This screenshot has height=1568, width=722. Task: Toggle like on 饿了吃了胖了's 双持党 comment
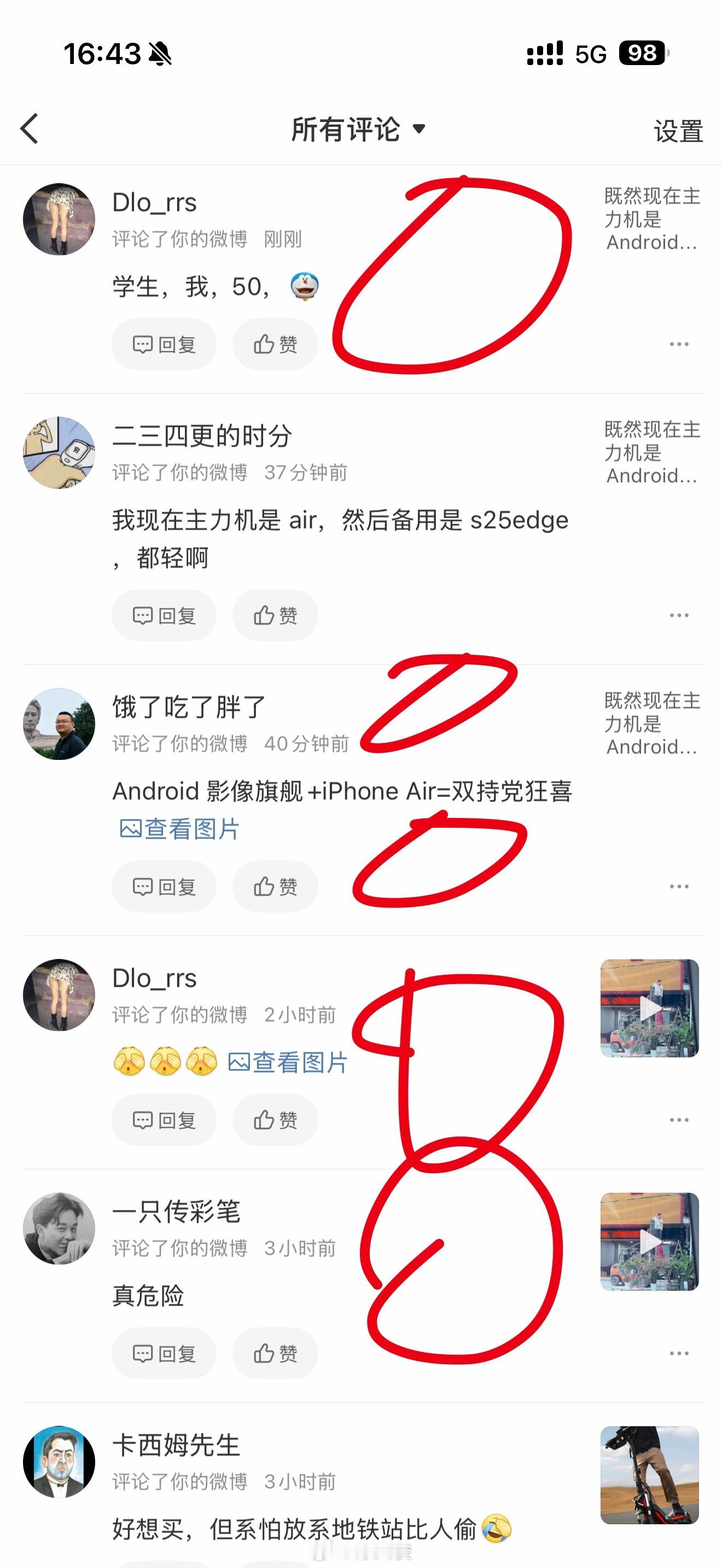coord(275,887)
